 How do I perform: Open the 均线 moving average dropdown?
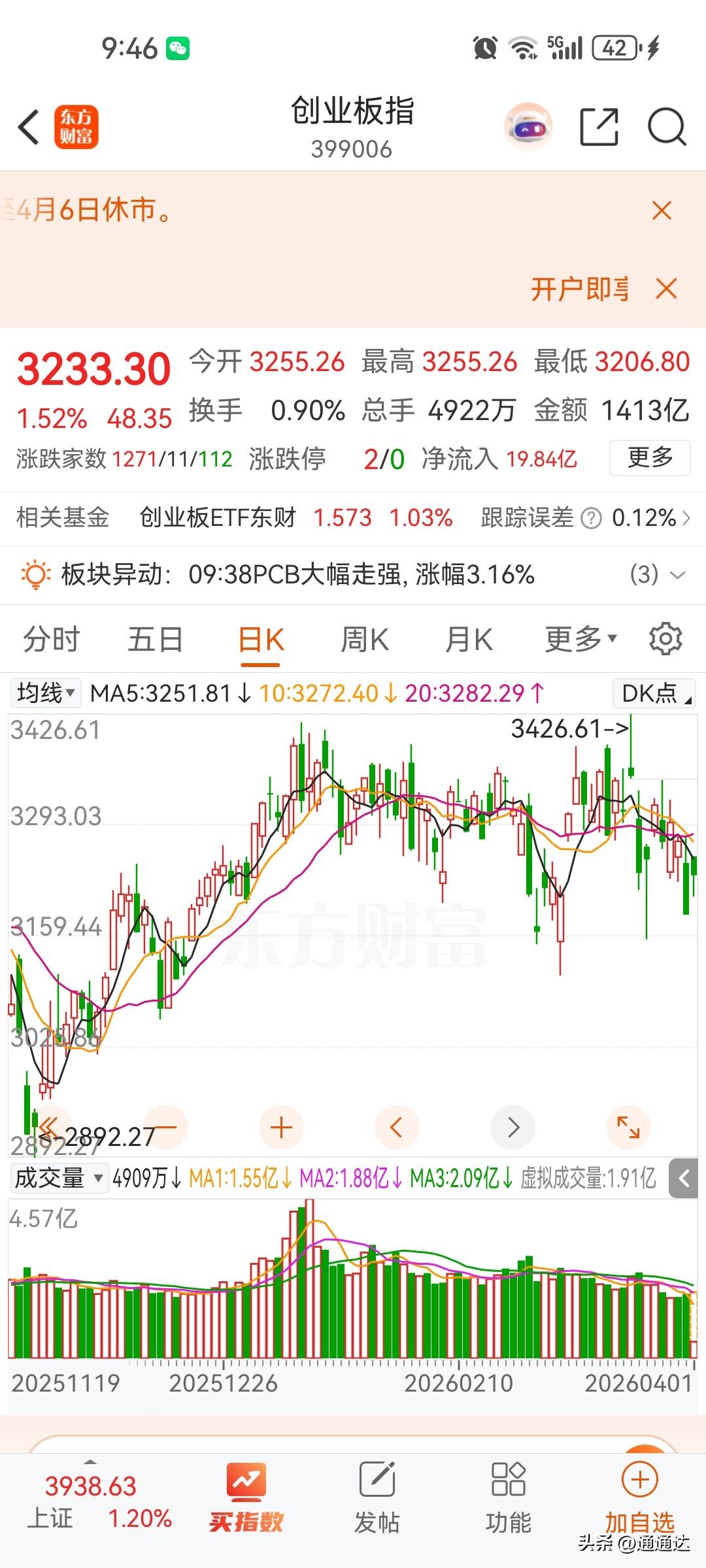coord(44,693)
